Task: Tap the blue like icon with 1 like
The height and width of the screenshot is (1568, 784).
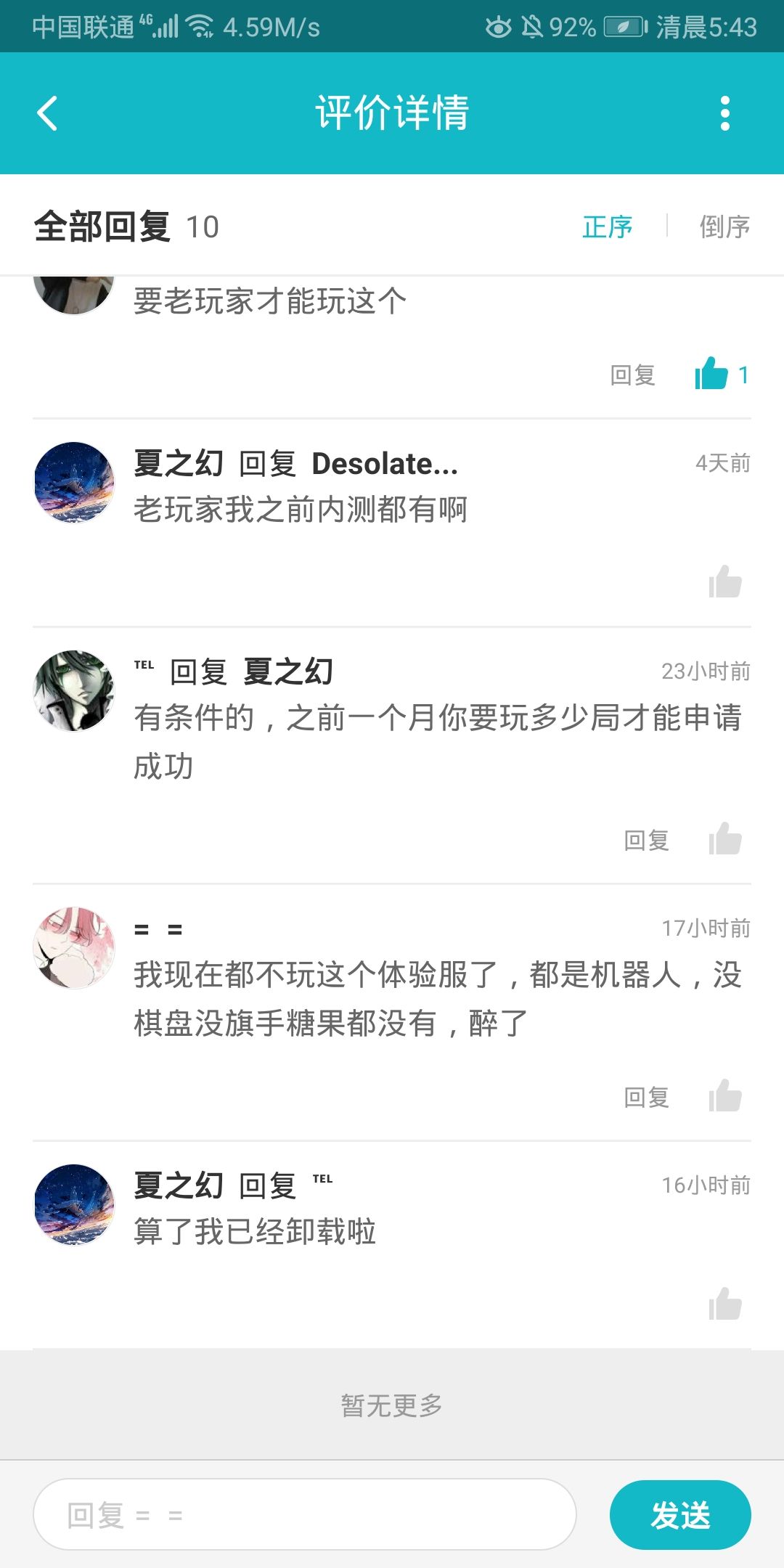Action: tap(711, 374)
